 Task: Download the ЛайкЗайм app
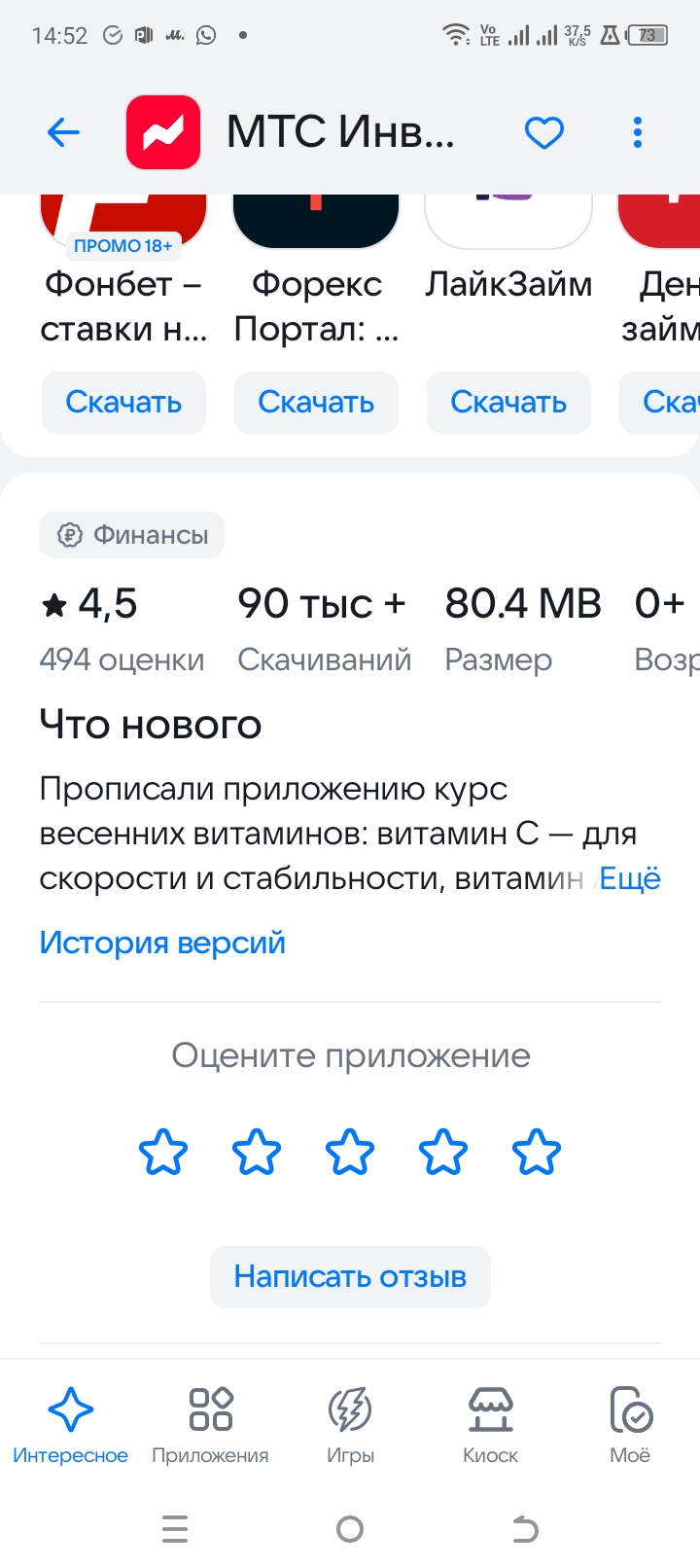tap(508, 403)
